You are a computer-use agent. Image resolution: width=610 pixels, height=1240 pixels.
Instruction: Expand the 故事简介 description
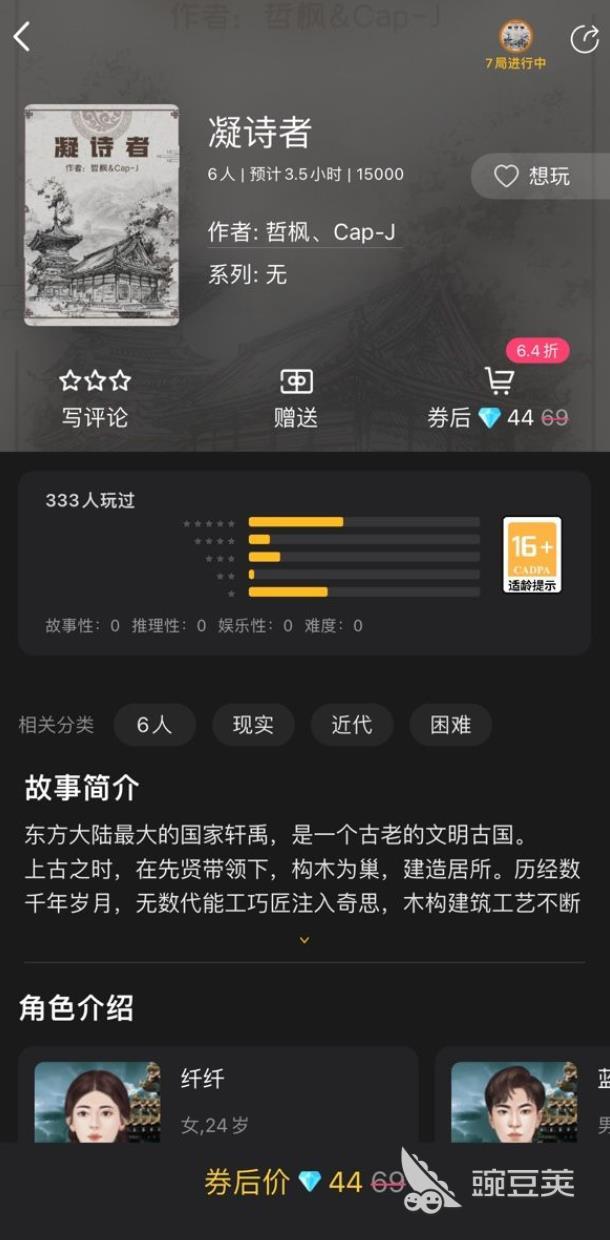click(305, 940)
